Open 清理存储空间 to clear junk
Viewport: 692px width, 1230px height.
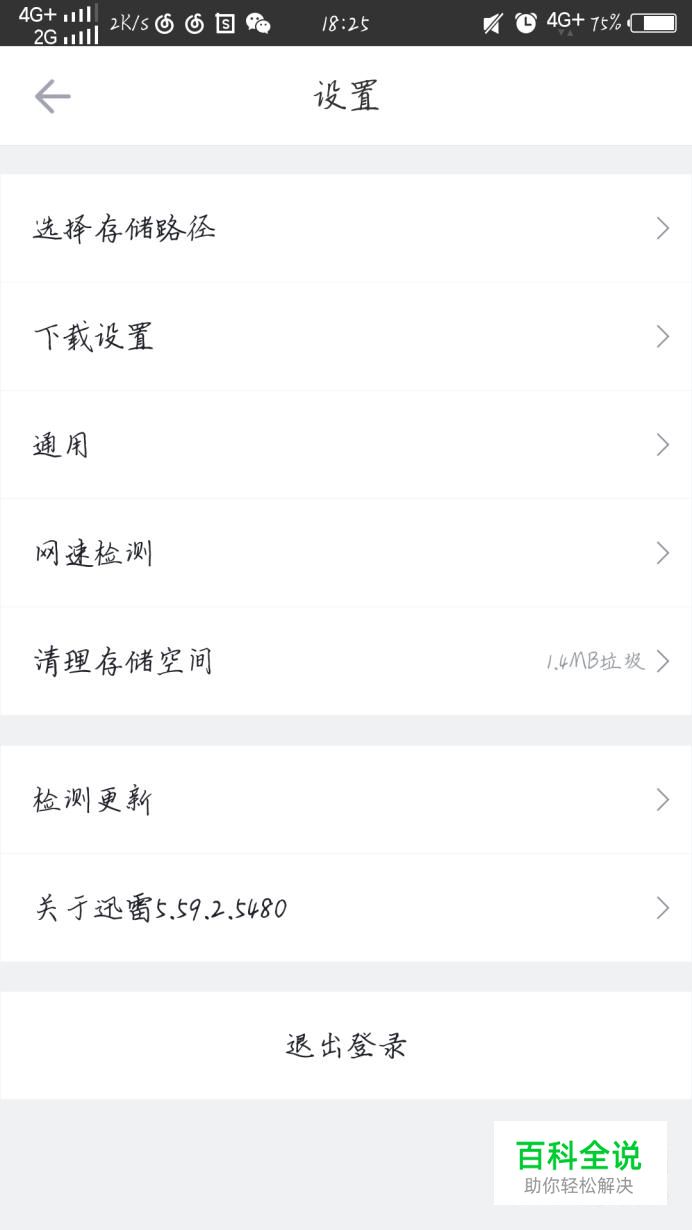[346, 661]
